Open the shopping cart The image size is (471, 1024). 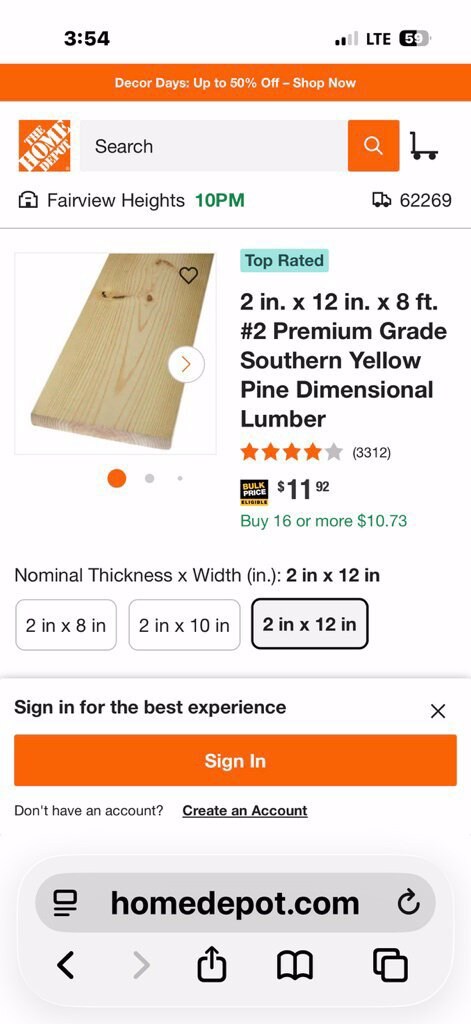pyautogui.click(x=424, y=146)
